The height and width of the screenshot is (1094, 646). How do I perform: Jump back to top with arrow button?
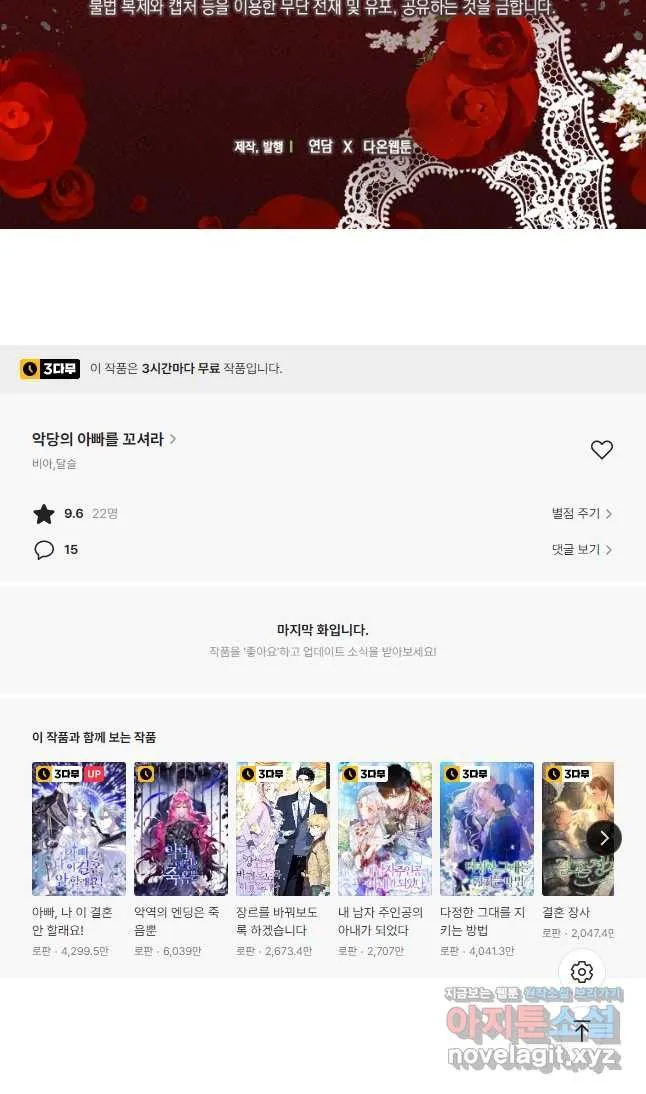[582, 1031]
